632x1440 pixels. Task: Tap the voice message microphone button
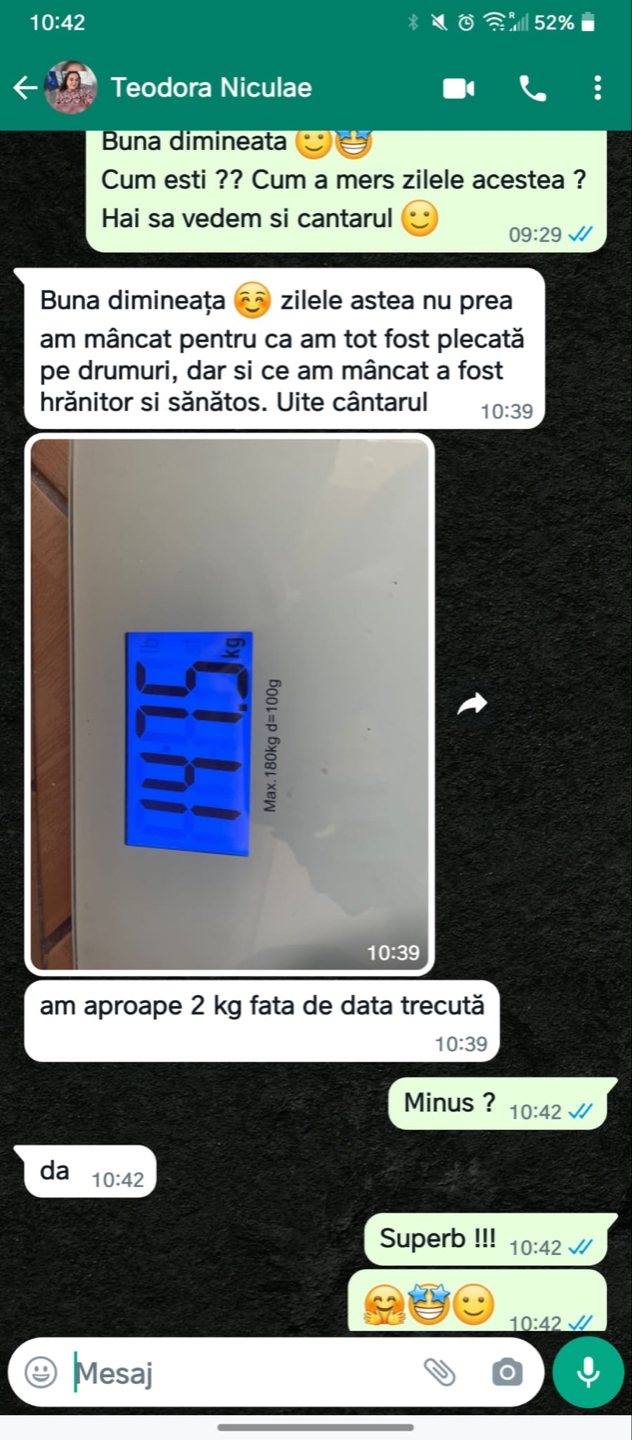(588, 1373)
